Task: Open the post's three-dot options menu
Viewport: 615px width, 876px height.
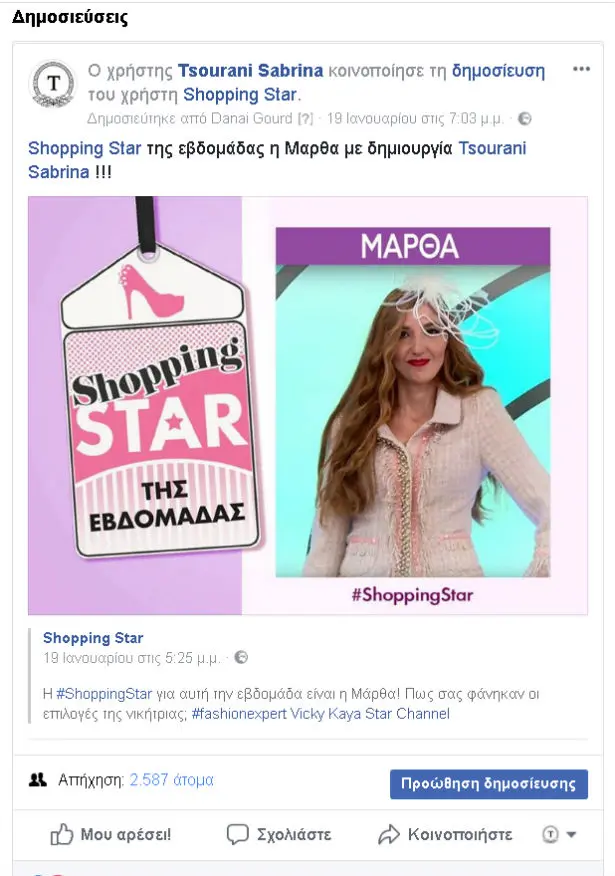Action: tap(582, 69)
